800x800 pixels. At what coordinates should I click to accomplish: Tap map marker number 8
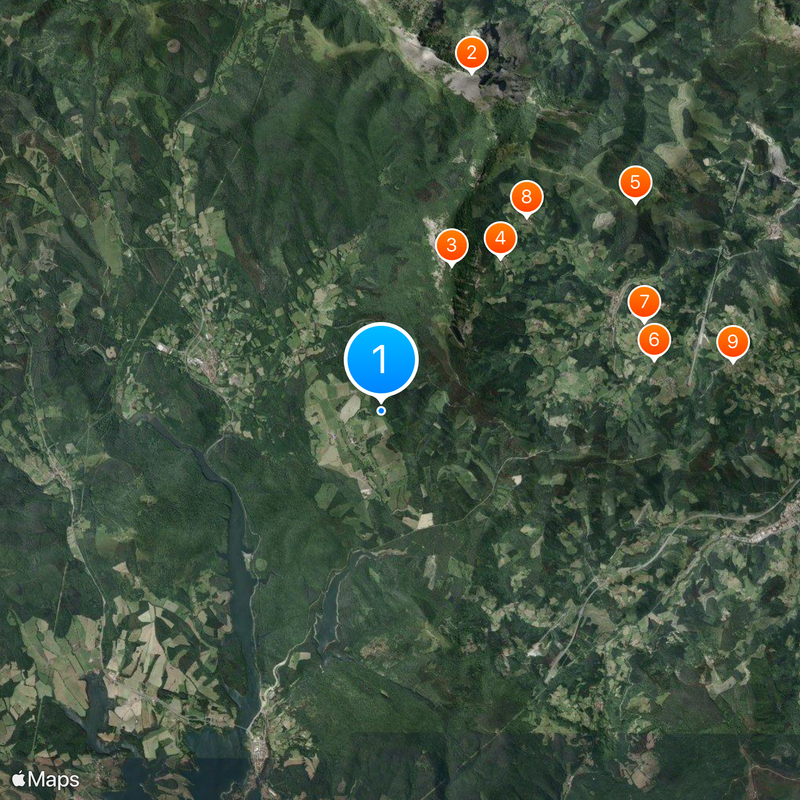point(527,197)
